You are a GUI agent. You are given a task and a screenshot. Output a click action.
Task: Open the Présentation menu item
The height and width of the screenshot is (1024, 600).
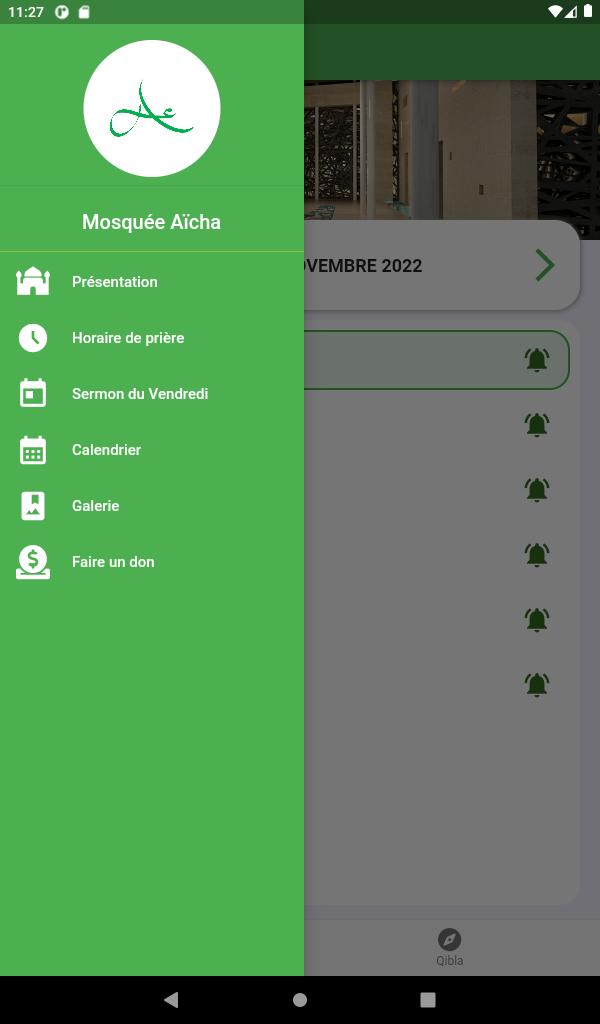tap(151, 281)
